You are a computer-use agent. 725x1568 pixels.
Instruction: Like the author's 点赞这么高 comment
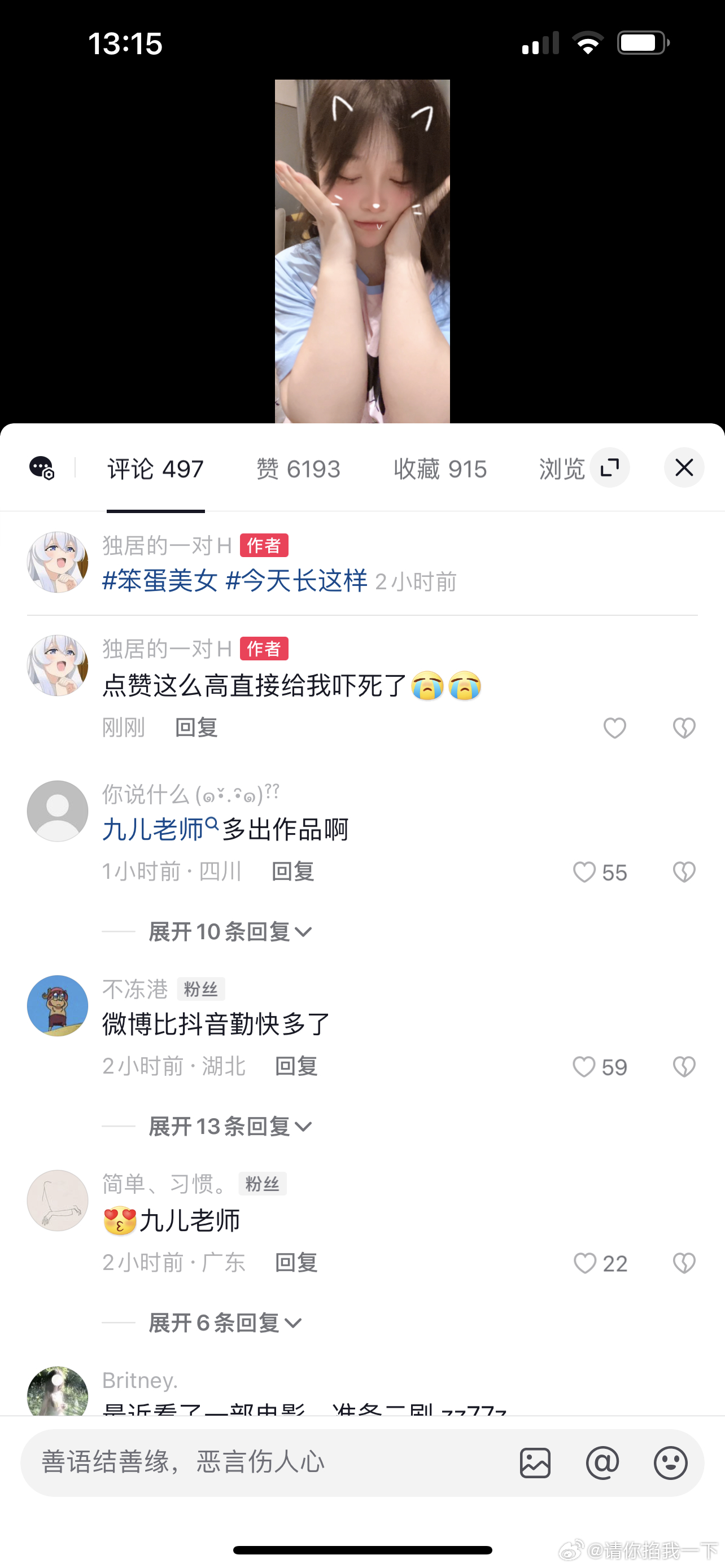pyautogui.click(x=614, y=728)
